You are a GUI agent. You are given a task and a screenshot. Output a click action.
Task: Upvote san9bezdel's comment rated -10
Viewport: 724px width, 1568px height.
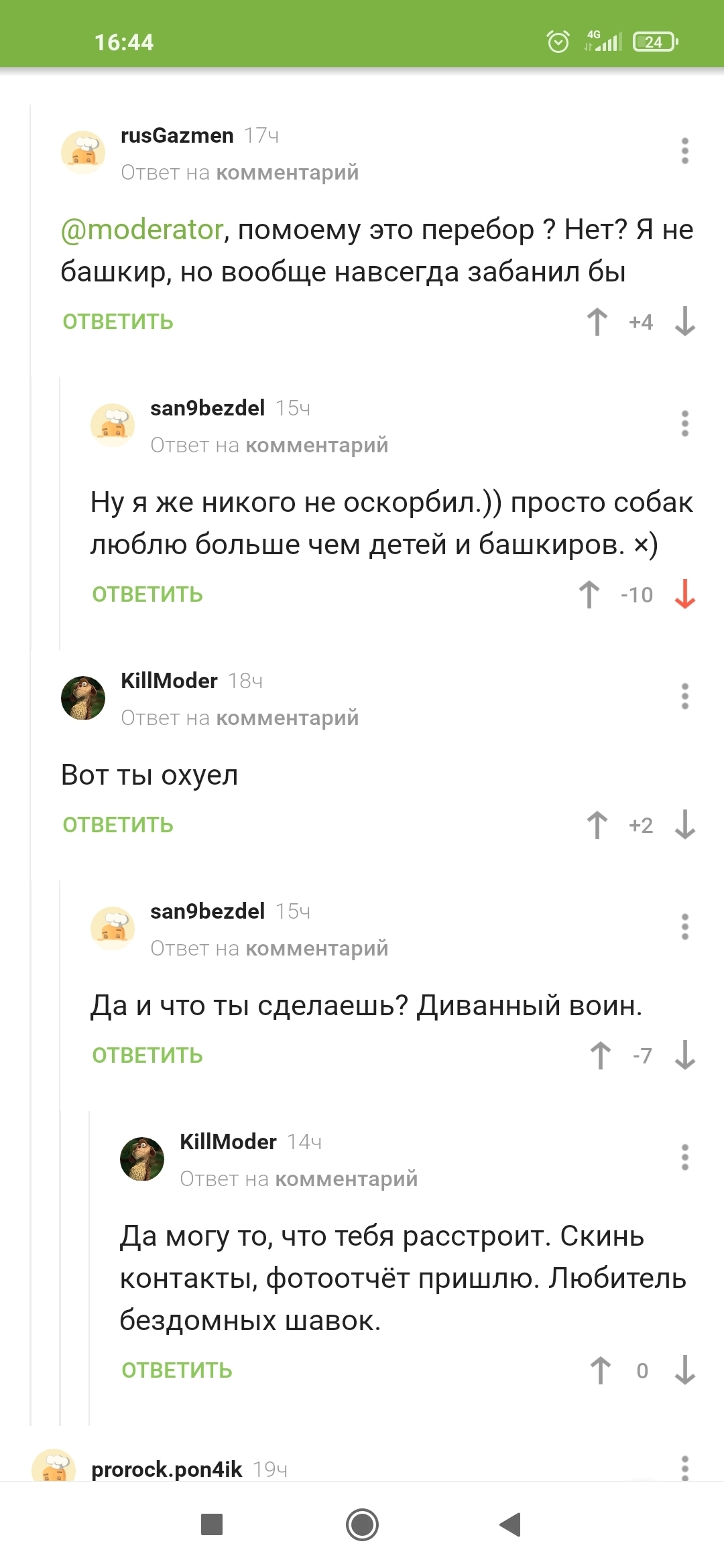click(x=589, y=594)
